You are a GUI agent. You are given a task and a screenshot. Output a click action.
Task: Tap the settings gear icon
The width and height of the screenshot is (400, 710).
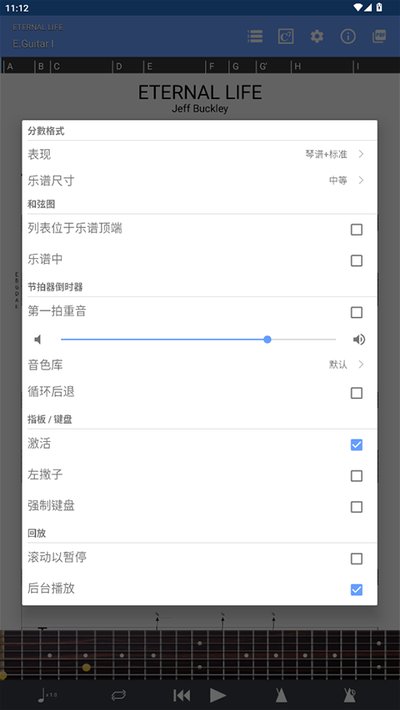pyautogui.click(x=317, y=36)
